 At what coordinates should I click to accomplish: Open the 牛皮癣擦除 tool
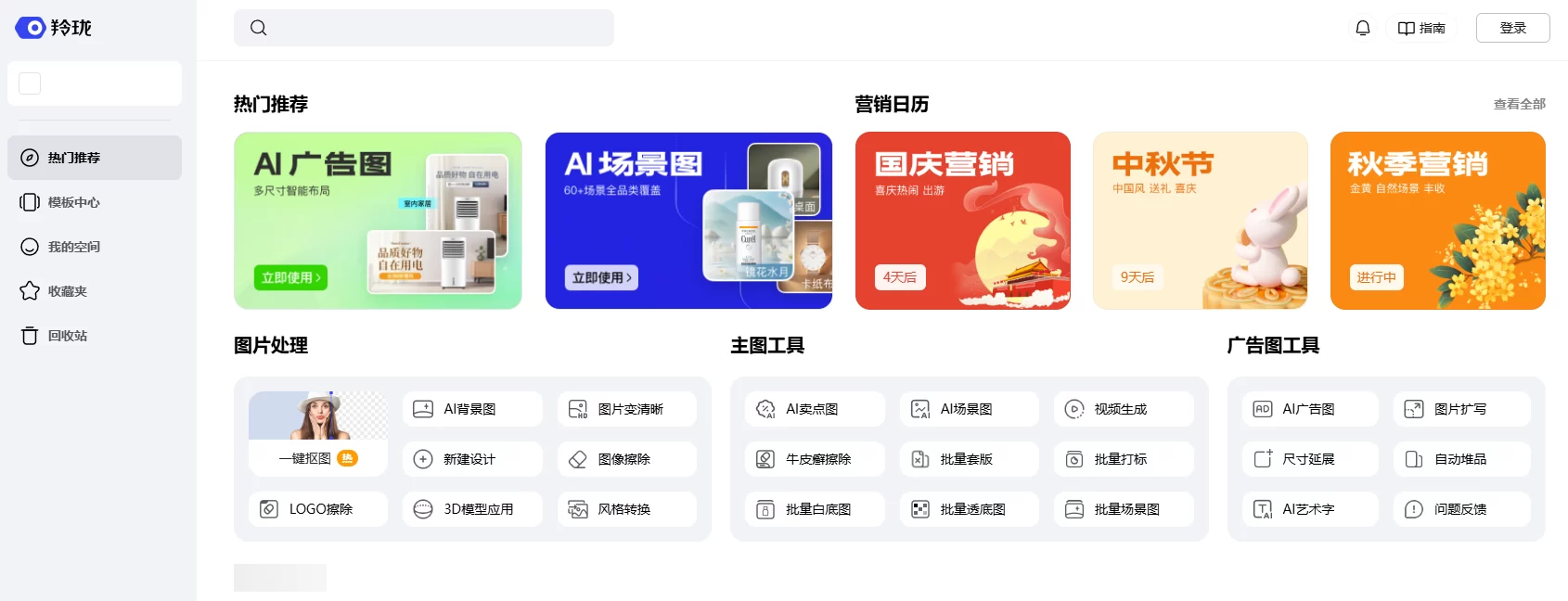click(814, 459)
